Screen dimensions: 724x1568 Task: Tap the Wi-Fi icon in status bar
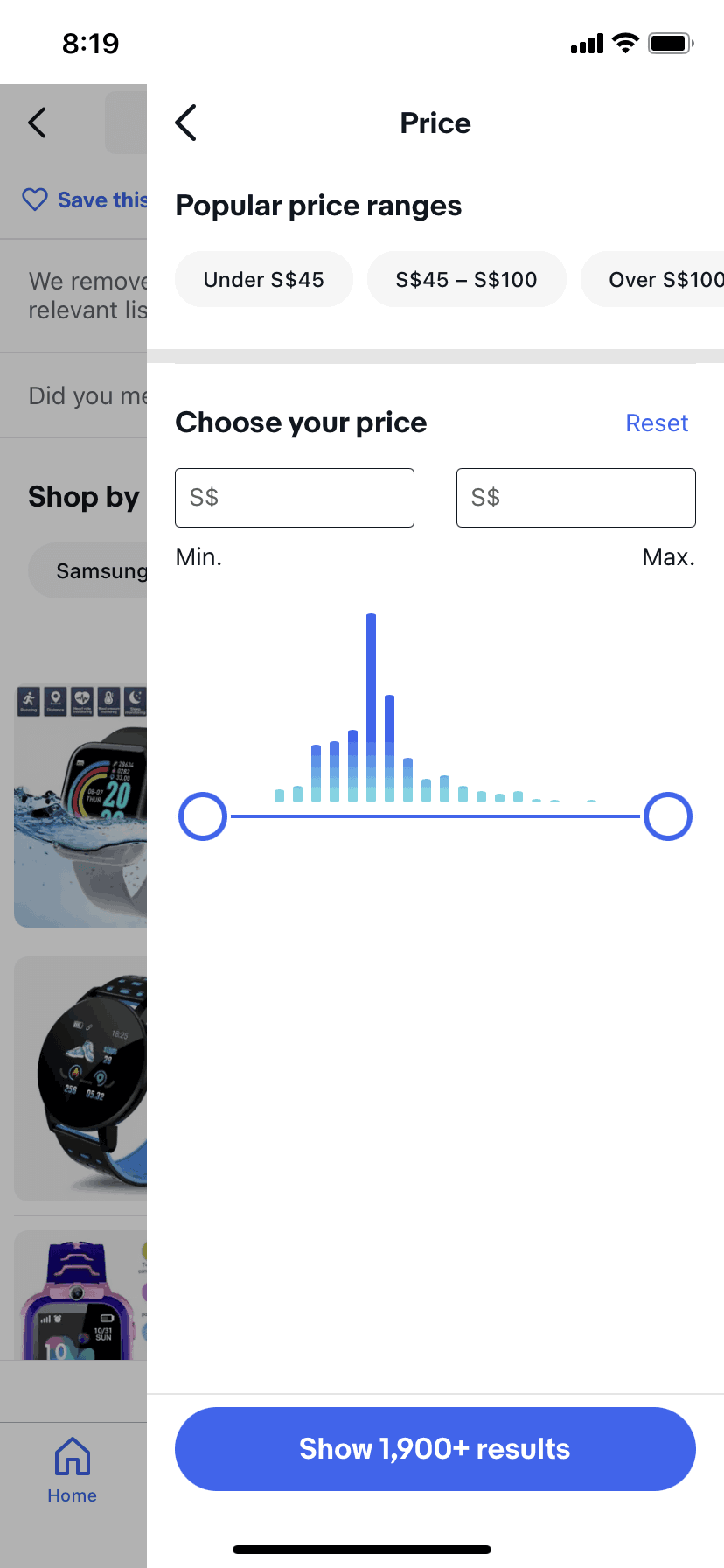click(626, 42)
